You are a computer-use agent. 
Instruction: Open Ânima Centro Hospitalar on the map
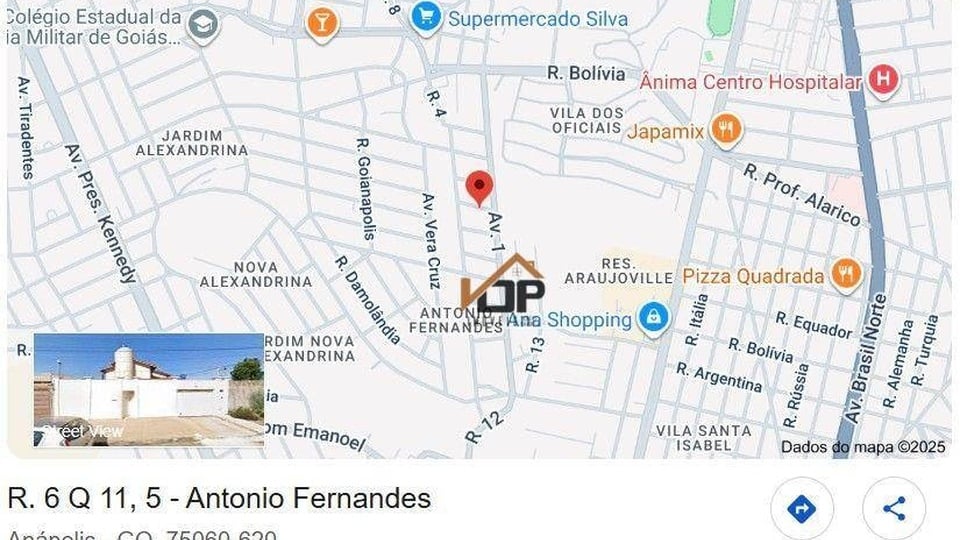(x=883, y=81)
